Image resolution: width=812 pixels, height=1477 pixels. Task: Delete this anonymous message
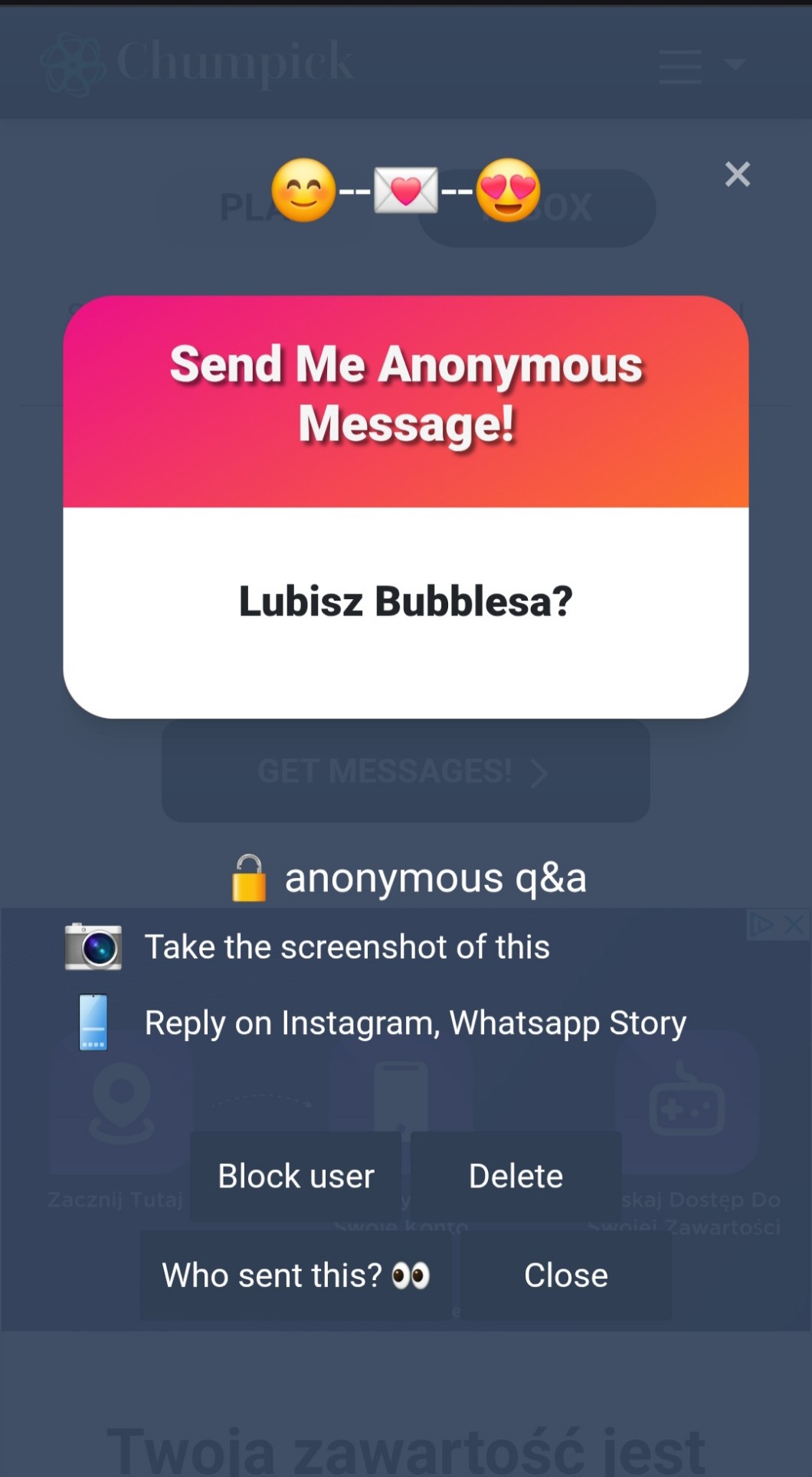[516, 1176]
